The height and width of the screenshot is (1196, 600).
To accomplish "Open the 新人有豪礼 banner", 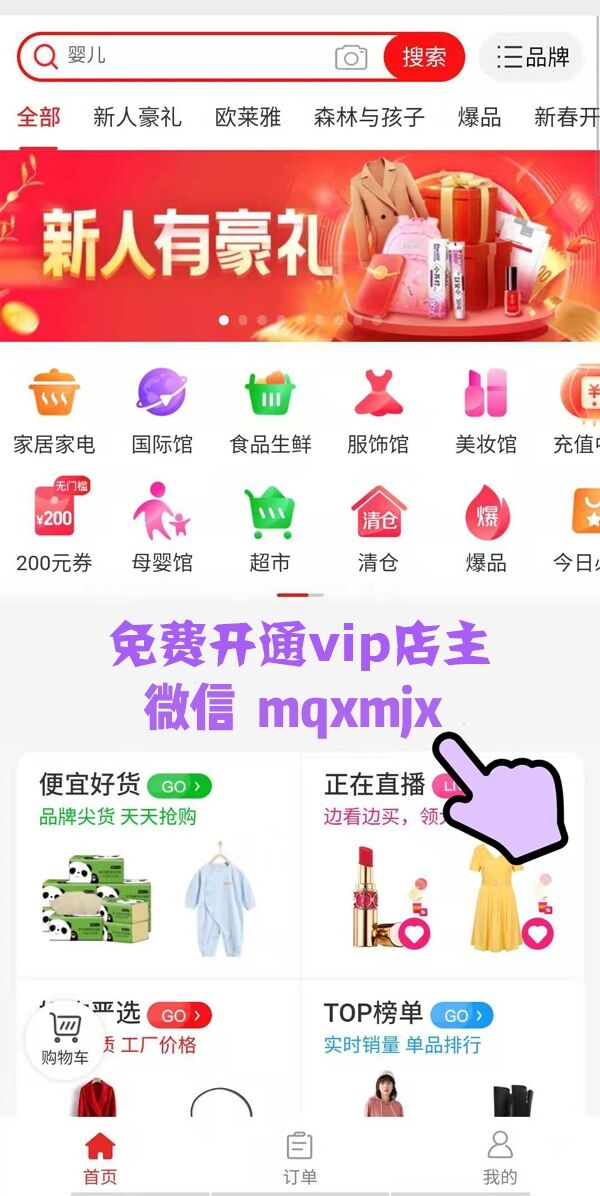I will tap(300, 245).
